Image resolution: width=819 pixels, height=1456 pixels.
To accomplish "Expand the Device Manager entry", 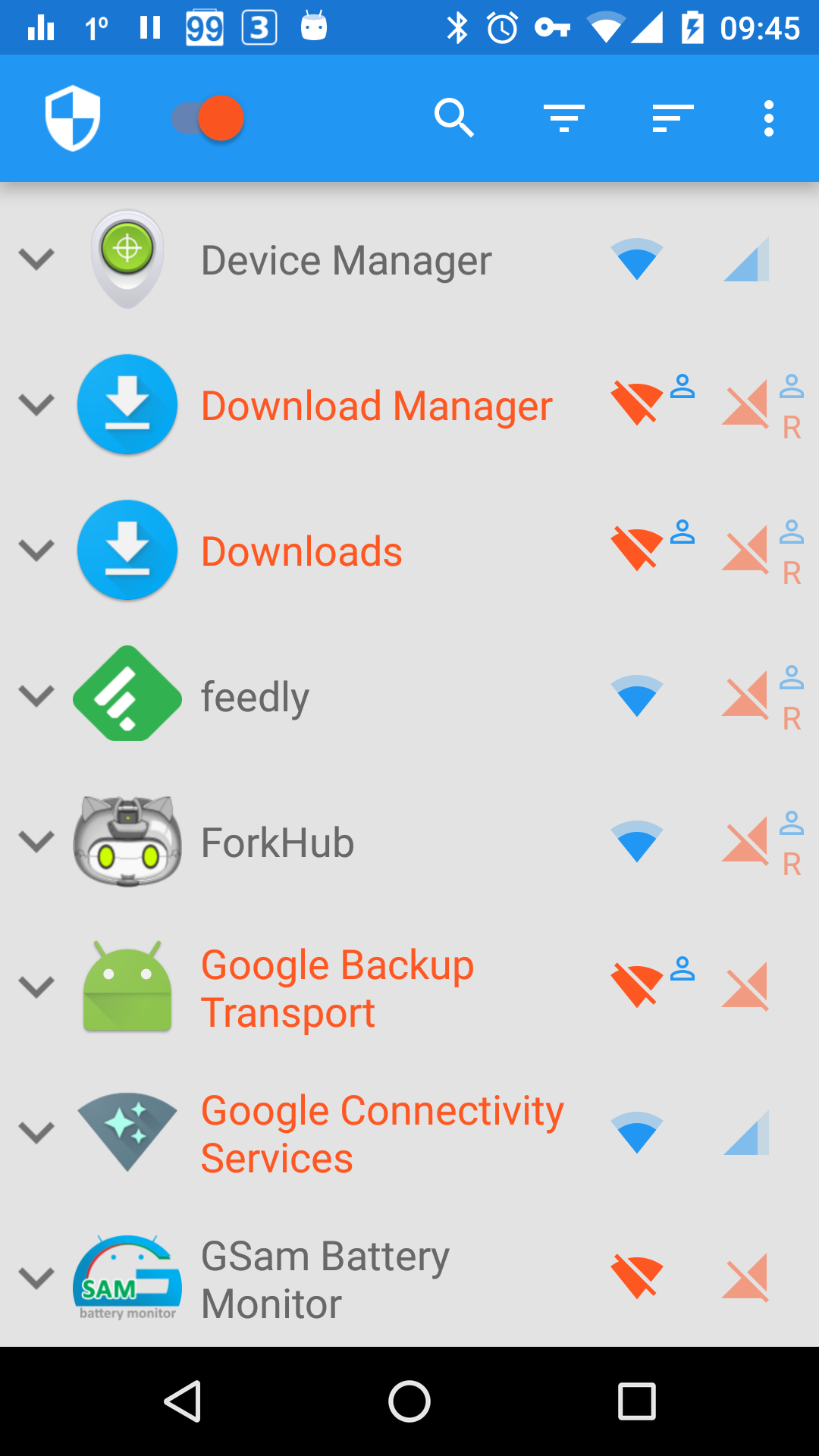I will [x=36, y=259].
